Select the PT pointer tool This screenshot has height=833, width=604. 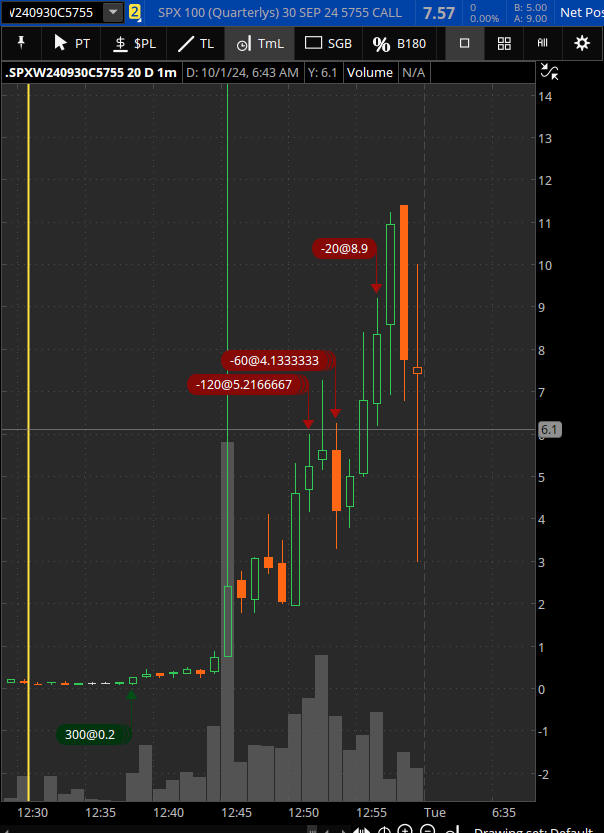pos(72,43)
